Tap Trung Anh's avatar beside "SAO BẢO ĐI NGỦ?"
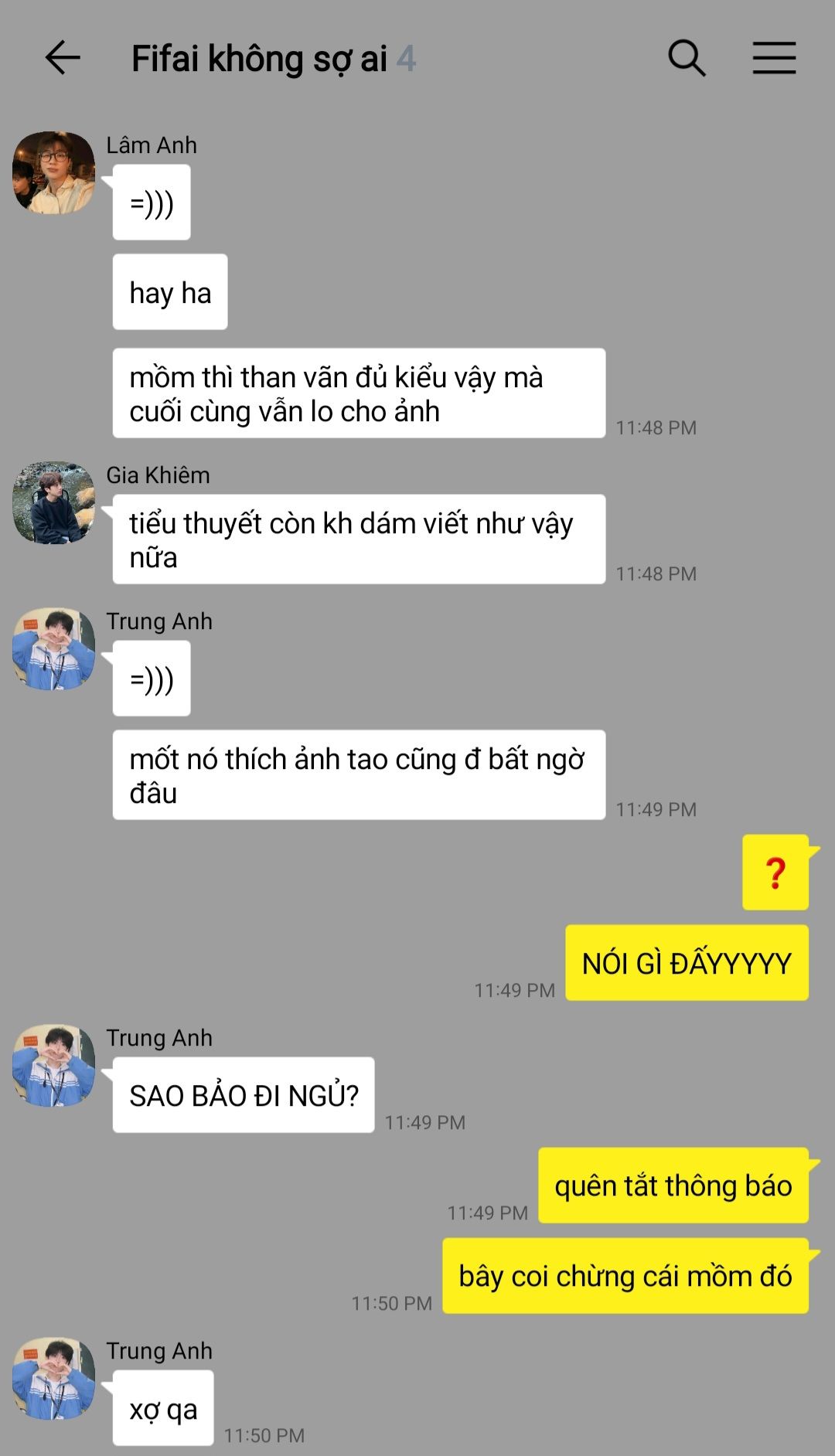This screenshot has width=835, height=1456. coord(53,1066)
